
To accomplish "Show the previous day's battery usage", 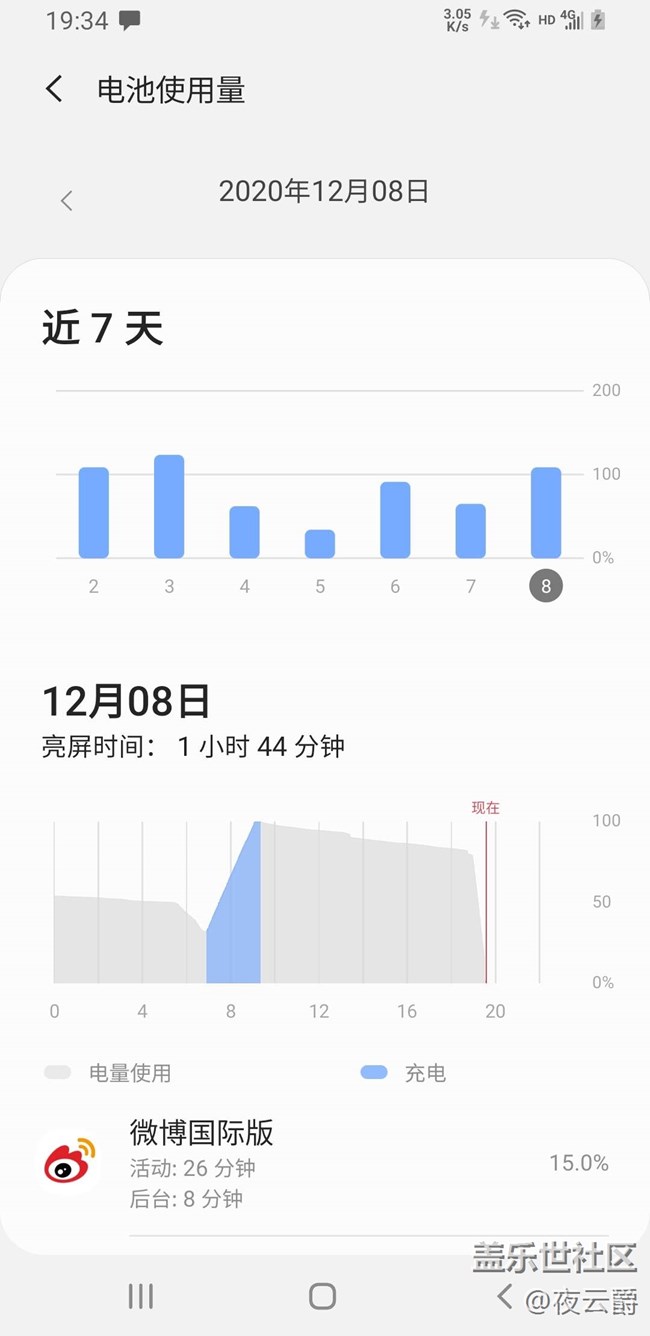I will (67, 201).
